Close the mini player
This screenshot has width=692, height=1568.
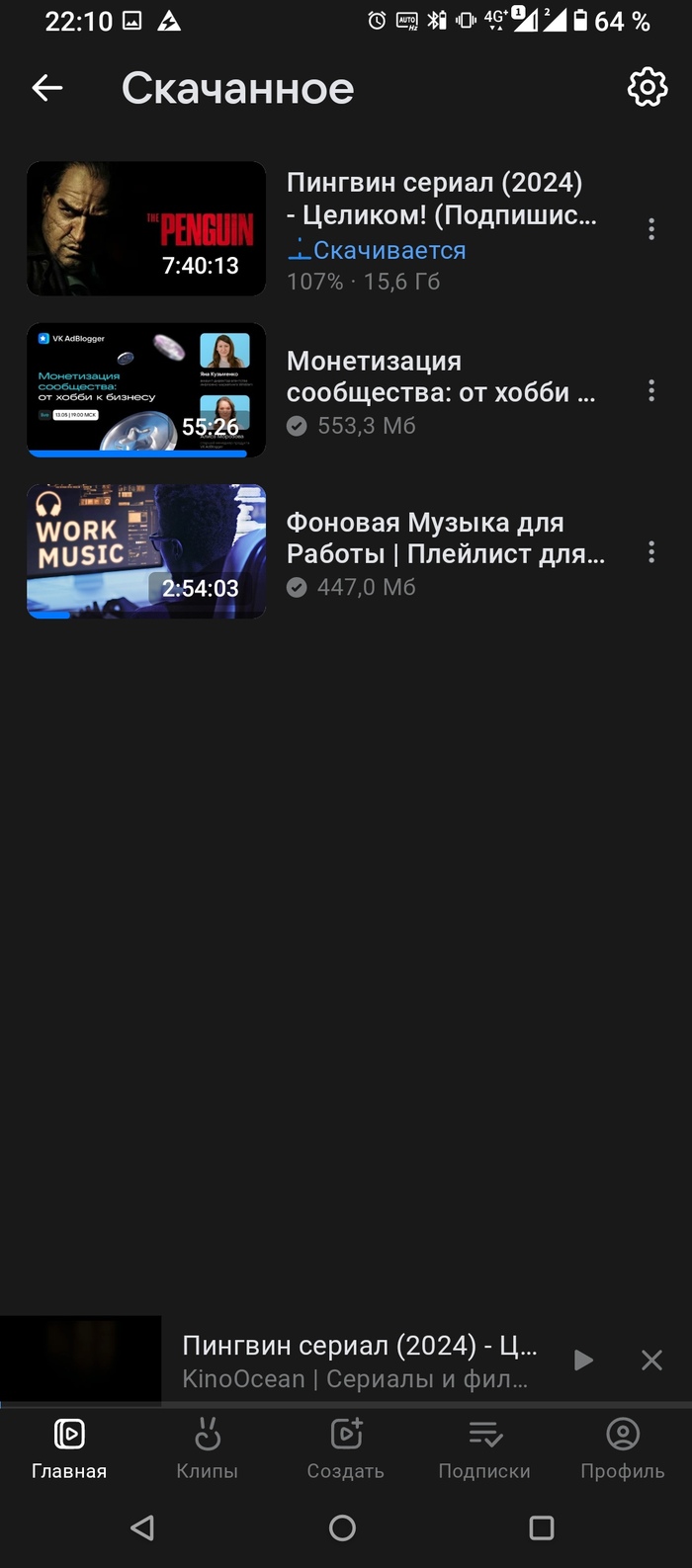click(x=651, y=1361)
